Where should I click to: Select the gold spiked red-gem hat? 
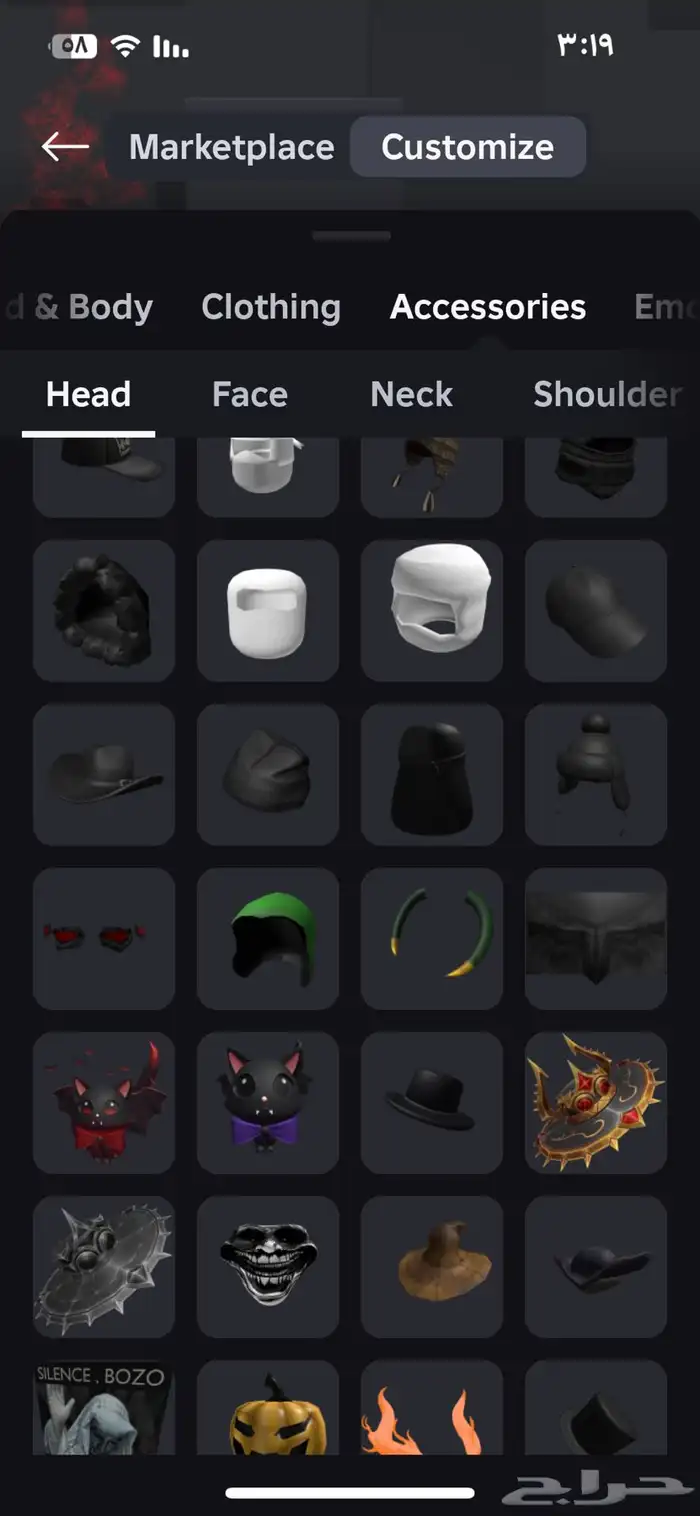tap(596, 1102)
